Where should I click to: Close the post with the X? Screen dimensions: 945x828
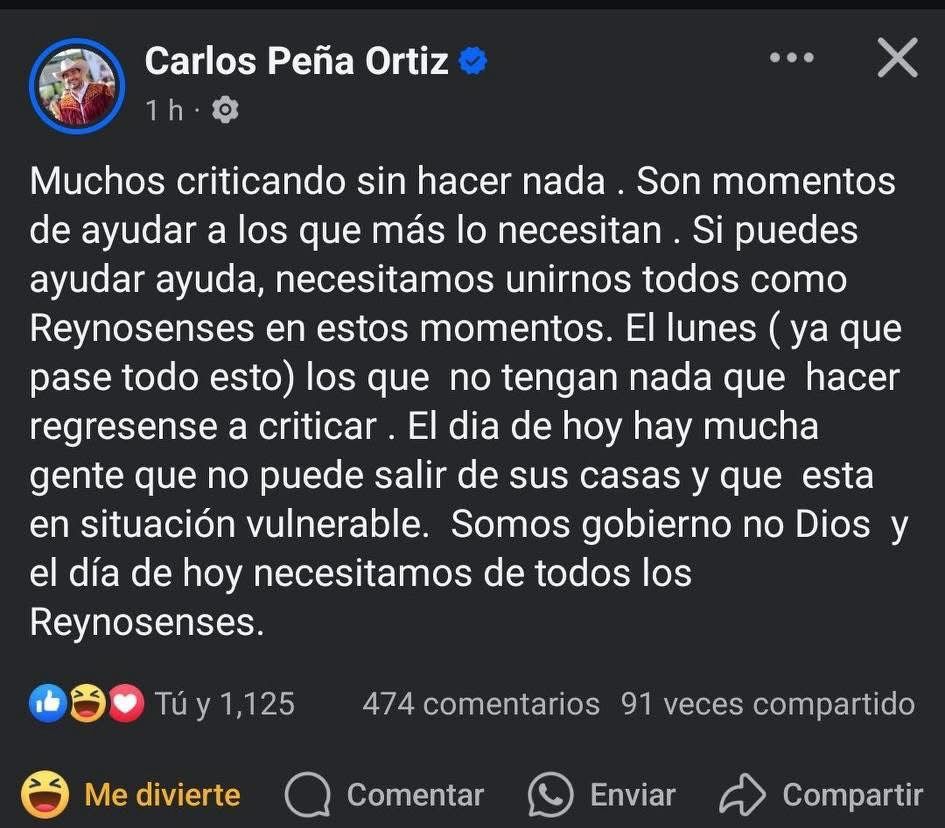[x=896, y=58]
